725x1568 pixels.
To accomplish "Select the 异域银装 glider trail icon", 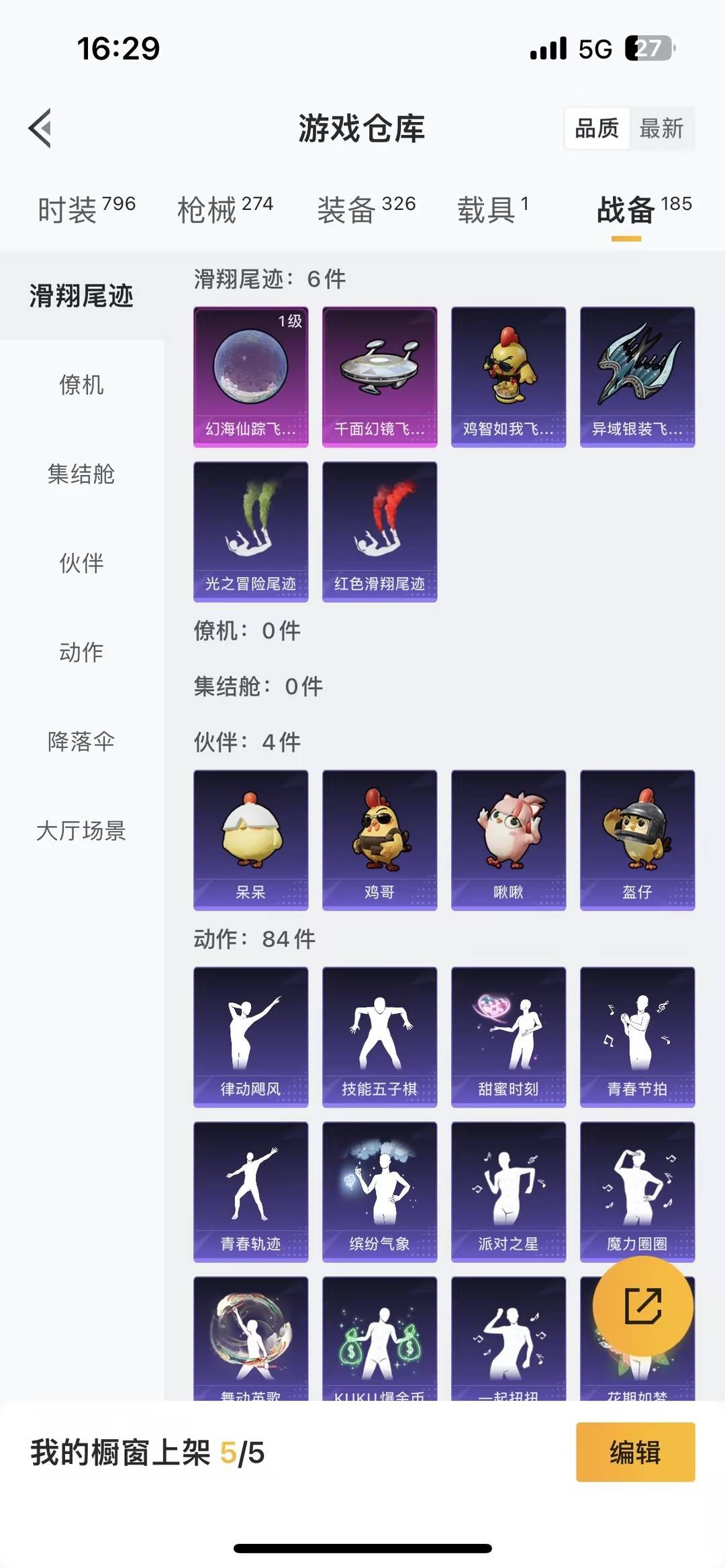I will tap(636, 376).
